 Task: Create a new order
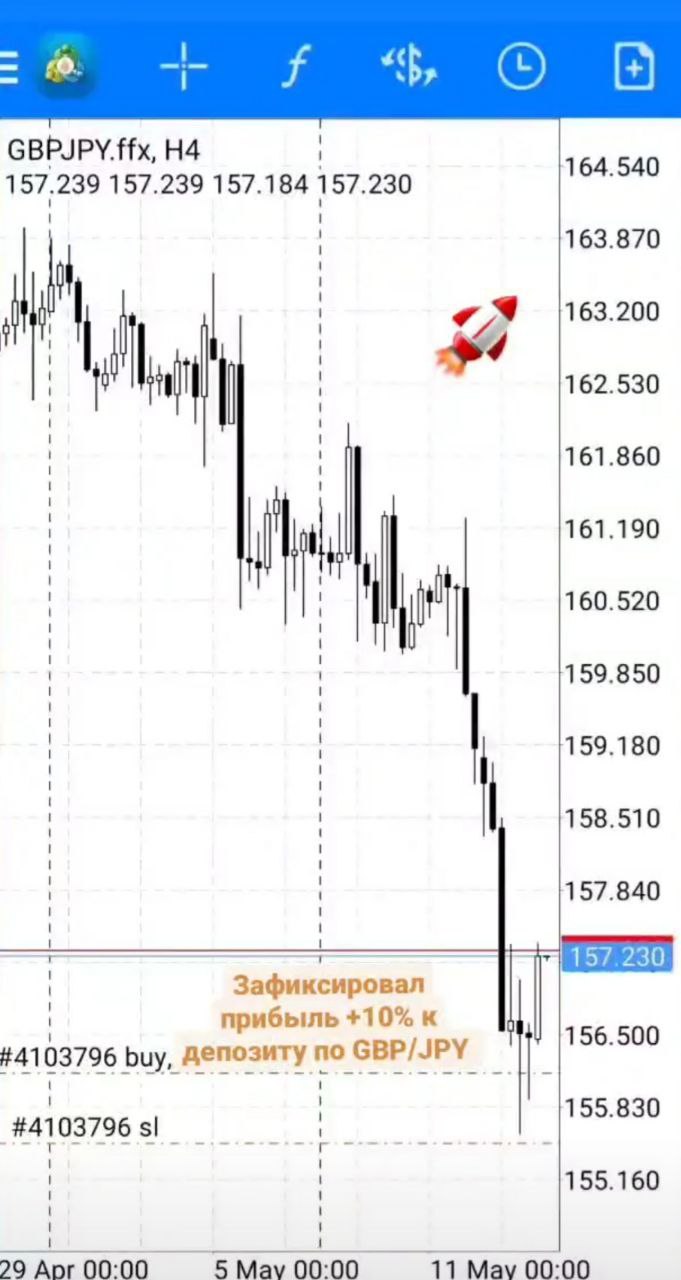tap(633, 67)
